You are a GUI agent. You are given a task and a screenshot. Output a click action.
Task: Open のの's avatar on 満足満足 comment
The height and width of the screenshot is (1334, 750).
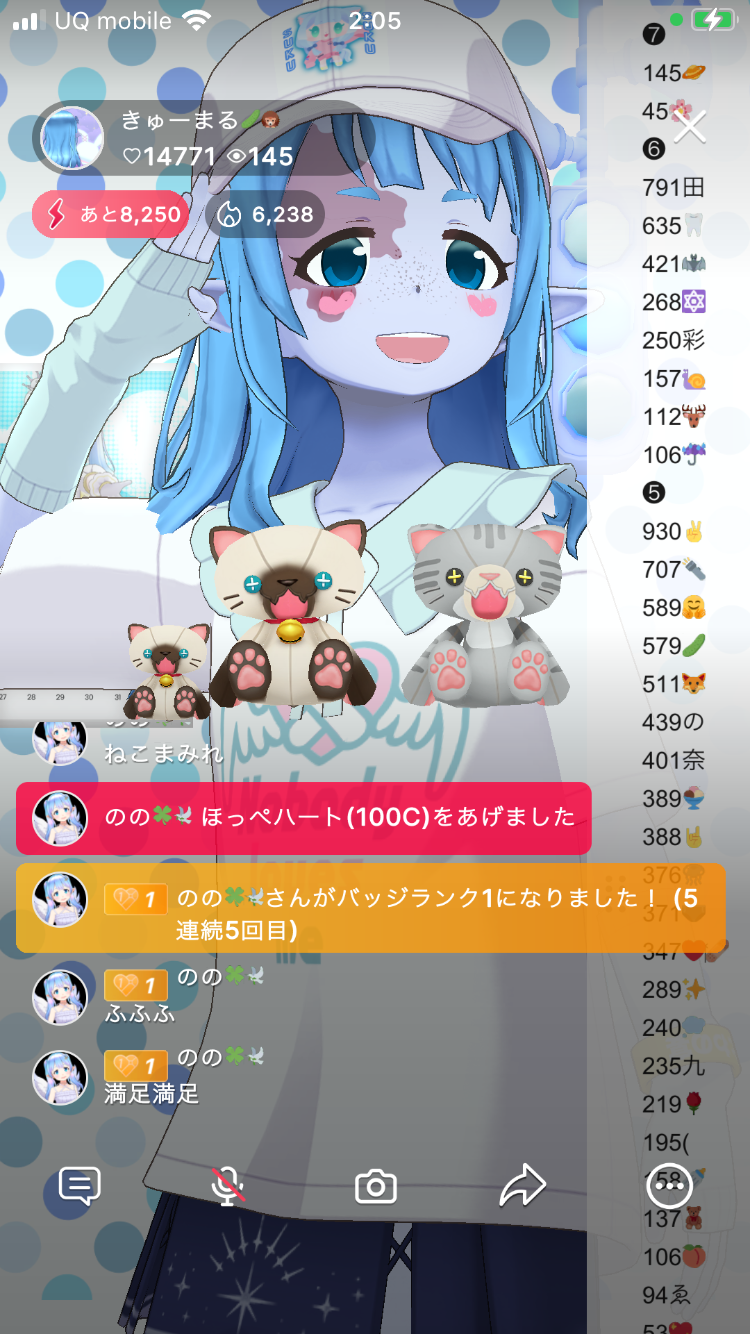click(60, 1077)
